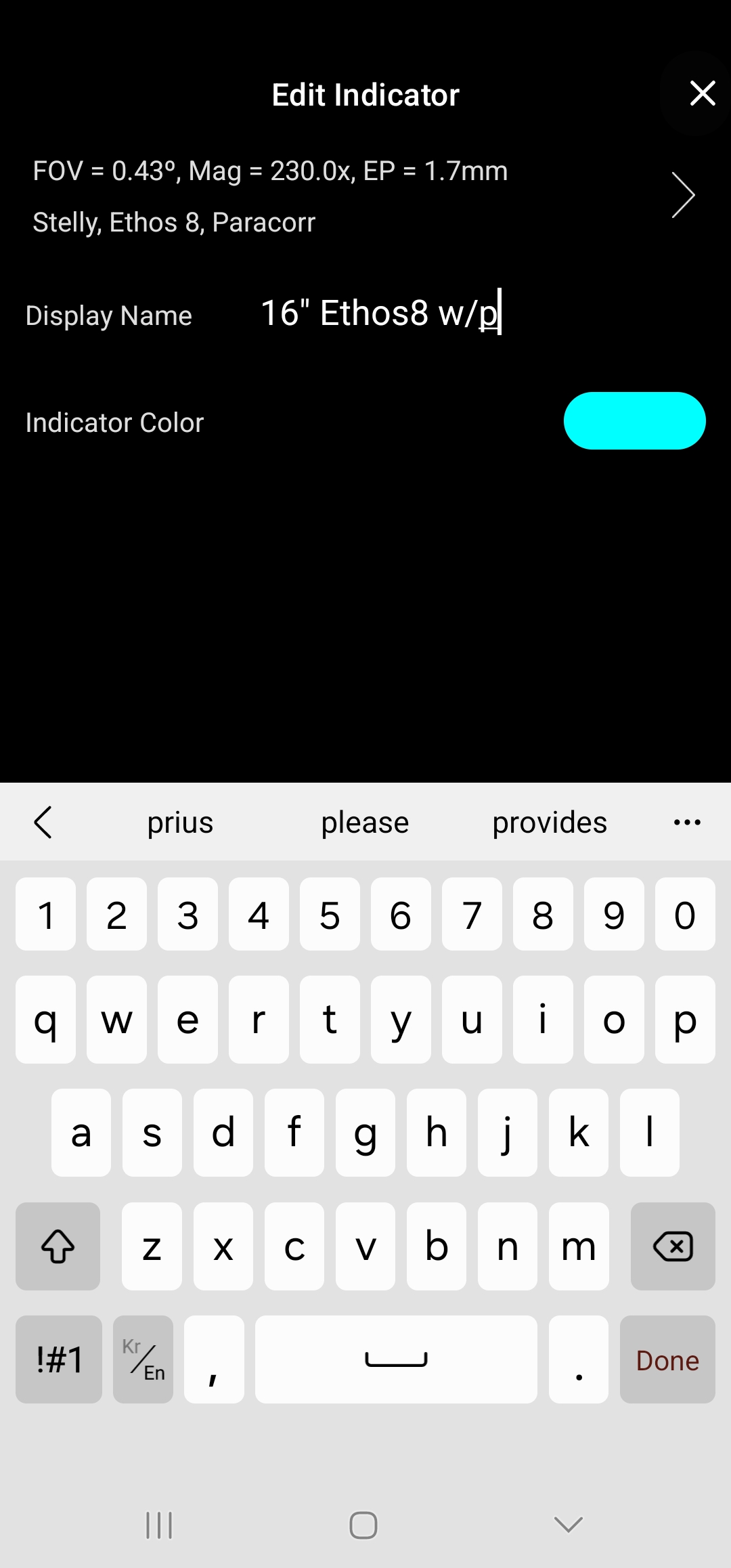
Task: Choose the 'please' keyboard suggestion
Action: [x=365, y=823]
